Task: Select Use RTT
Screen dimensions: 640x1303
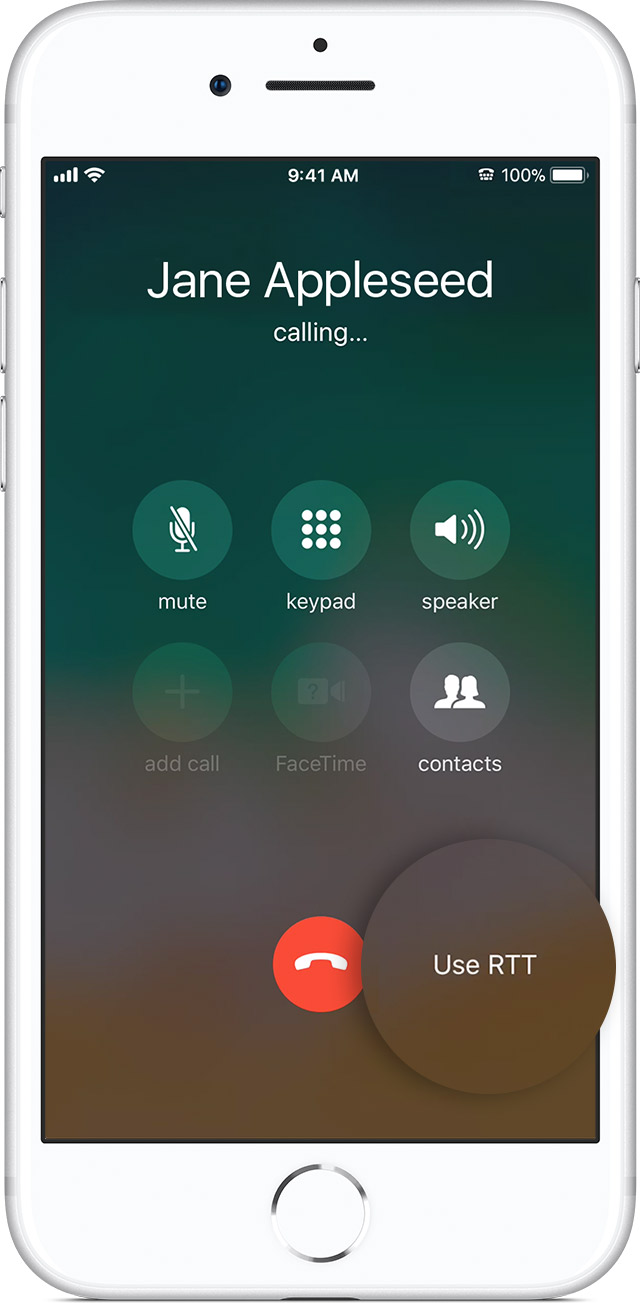Action: (486, 965)
